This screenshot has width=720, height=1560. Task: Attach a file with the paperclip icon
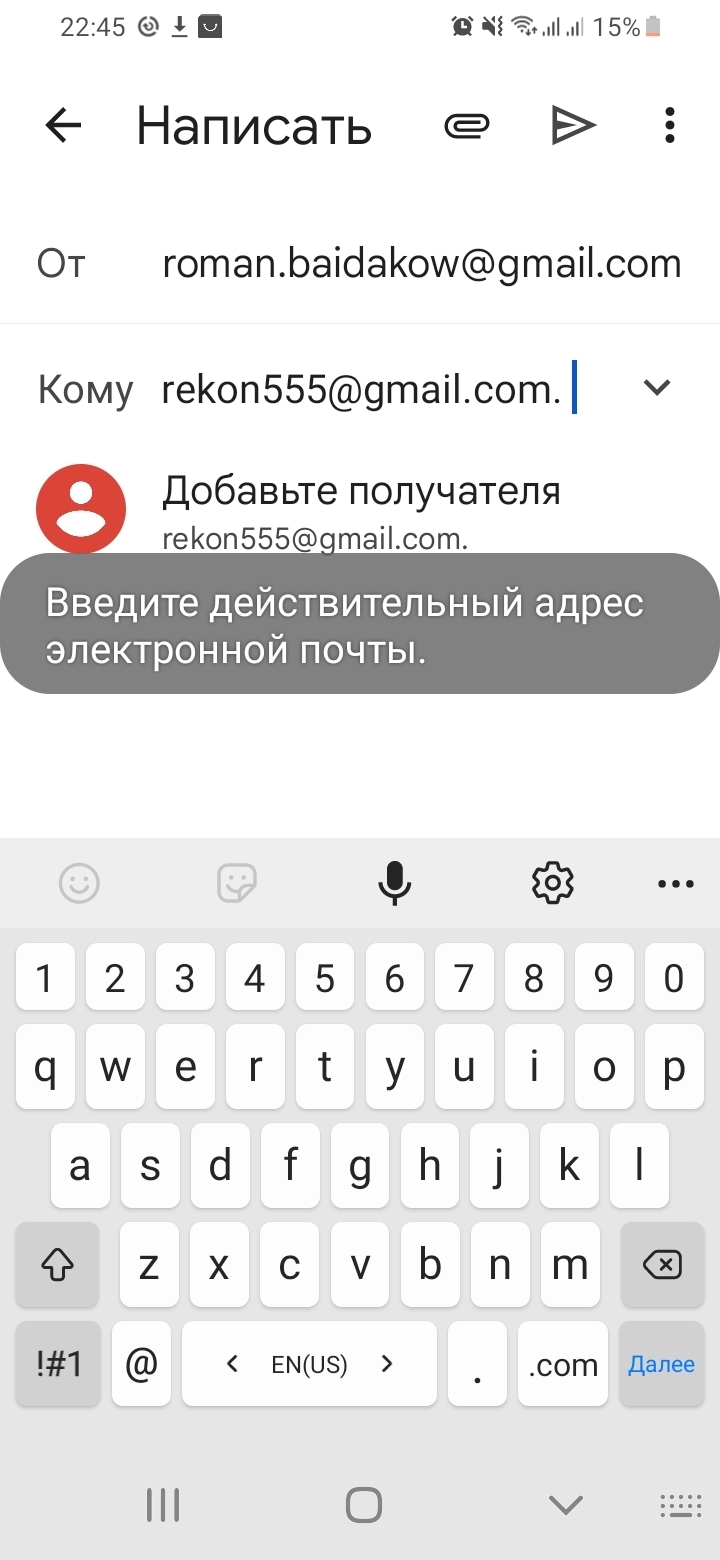point(467,126)
